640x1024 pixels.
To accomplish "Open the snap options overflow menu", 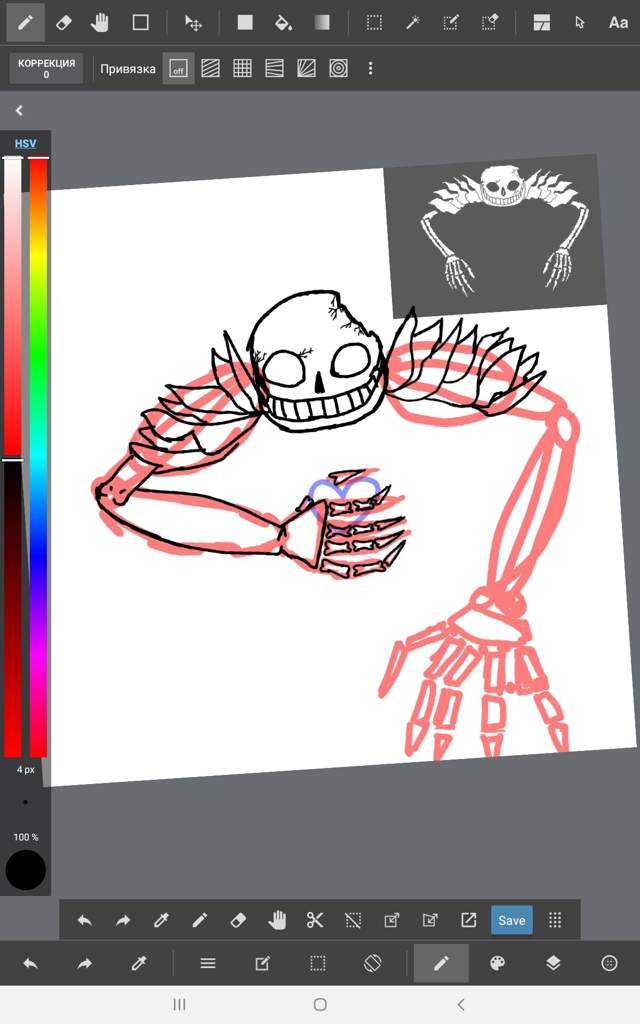I will [371, 69].
